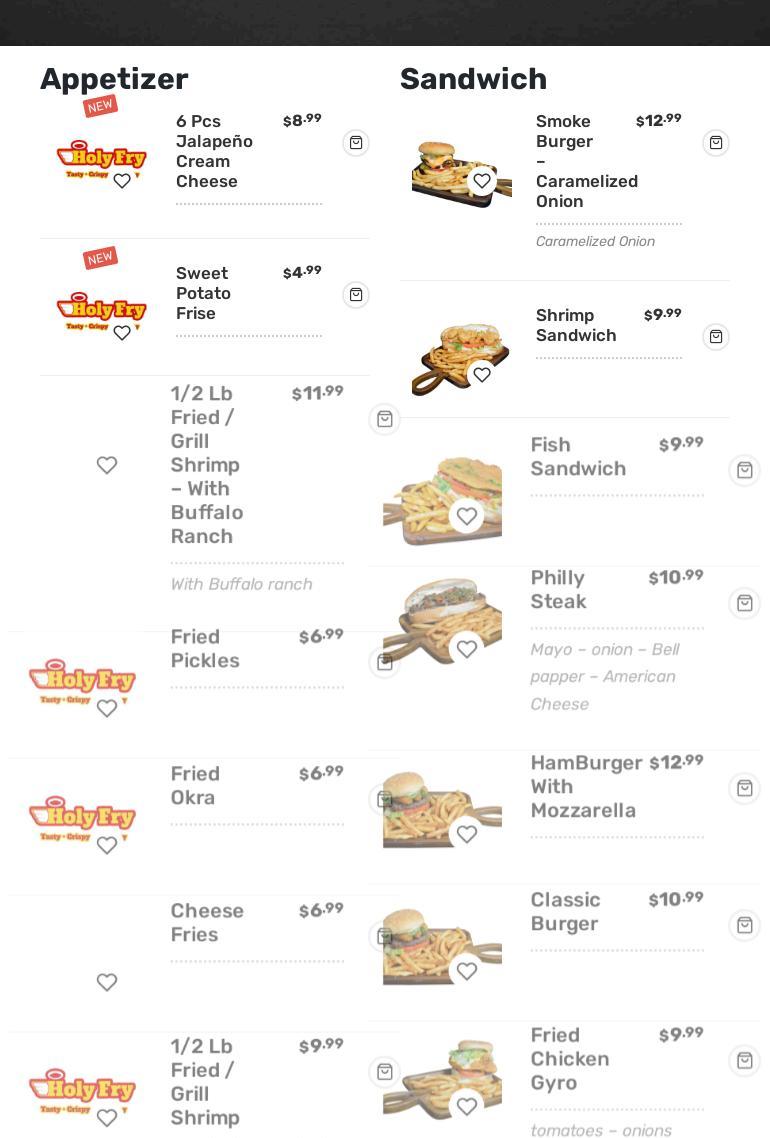Heart the Shrimp Sandwich
The width and height of the screenshot is (770, 1138).
point(482,375)
